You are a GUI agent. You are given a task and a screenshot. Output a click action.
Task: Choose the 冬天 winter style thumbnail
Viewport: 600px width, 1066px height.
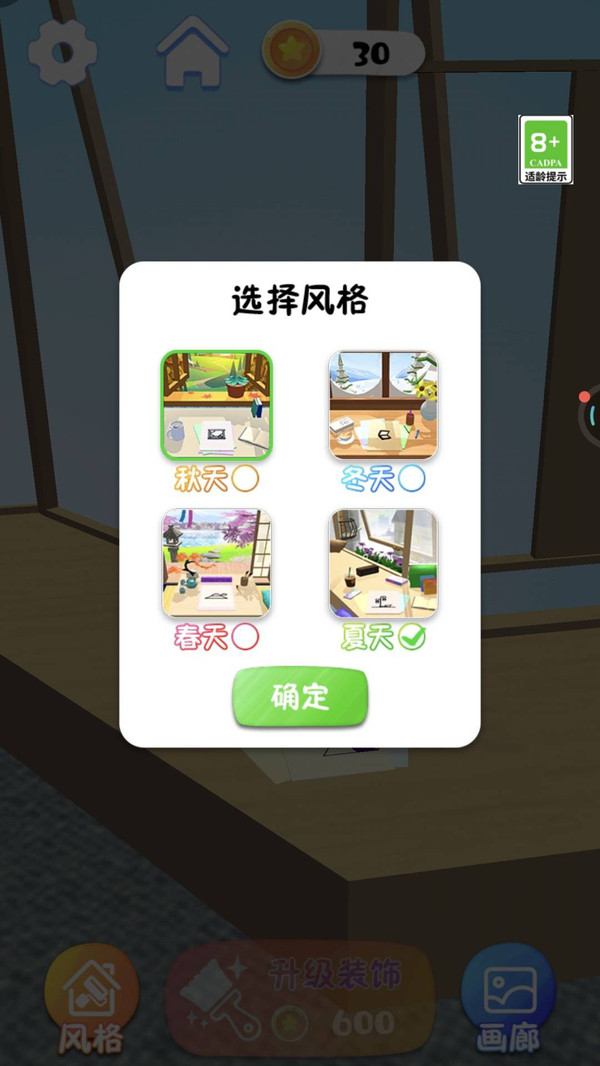pos(384,405)
